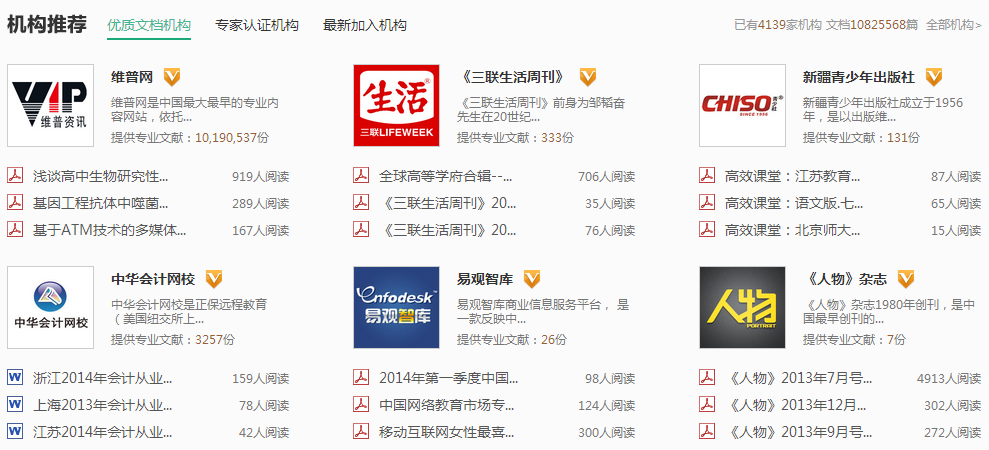Tap the 三联生活周刊 logo tile

coord(397,105)
